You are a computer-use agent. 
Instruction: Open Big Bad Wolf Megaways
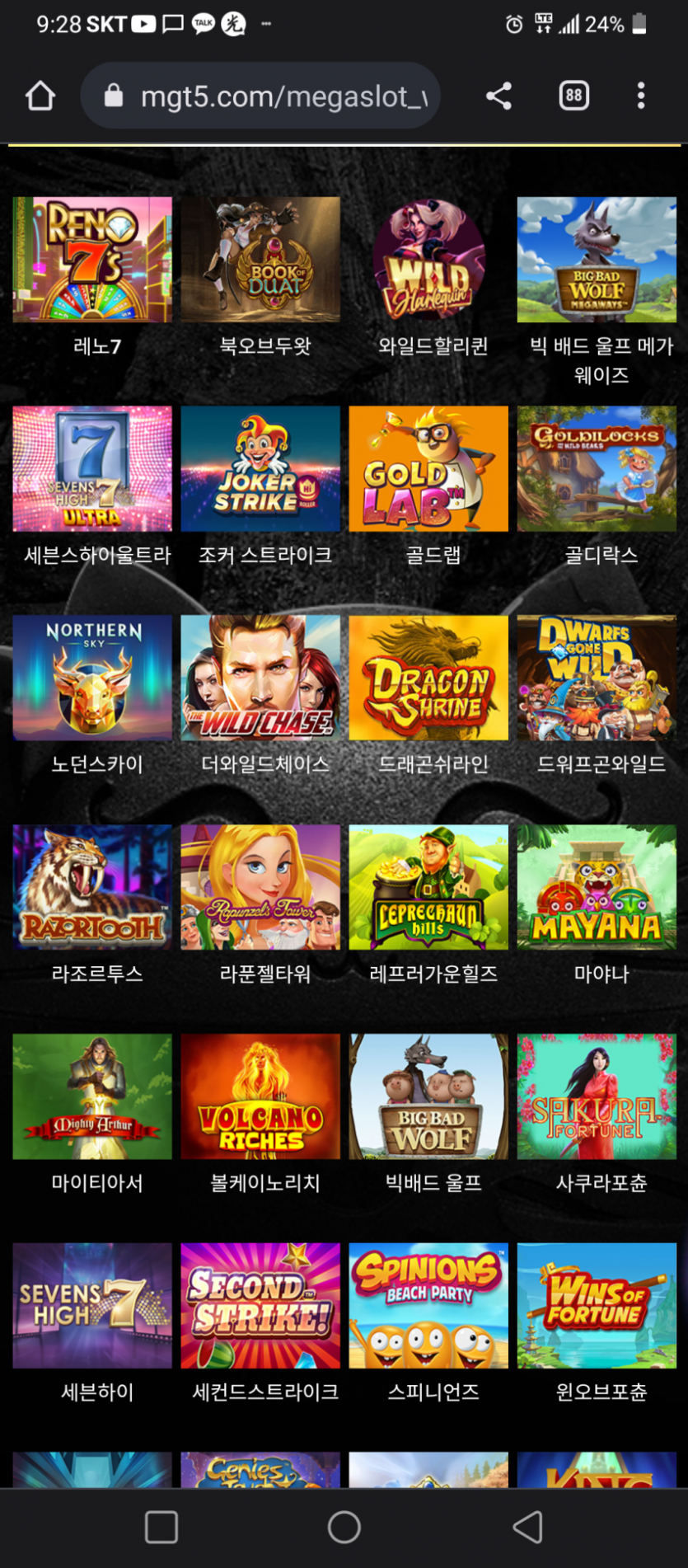(597, 260)
